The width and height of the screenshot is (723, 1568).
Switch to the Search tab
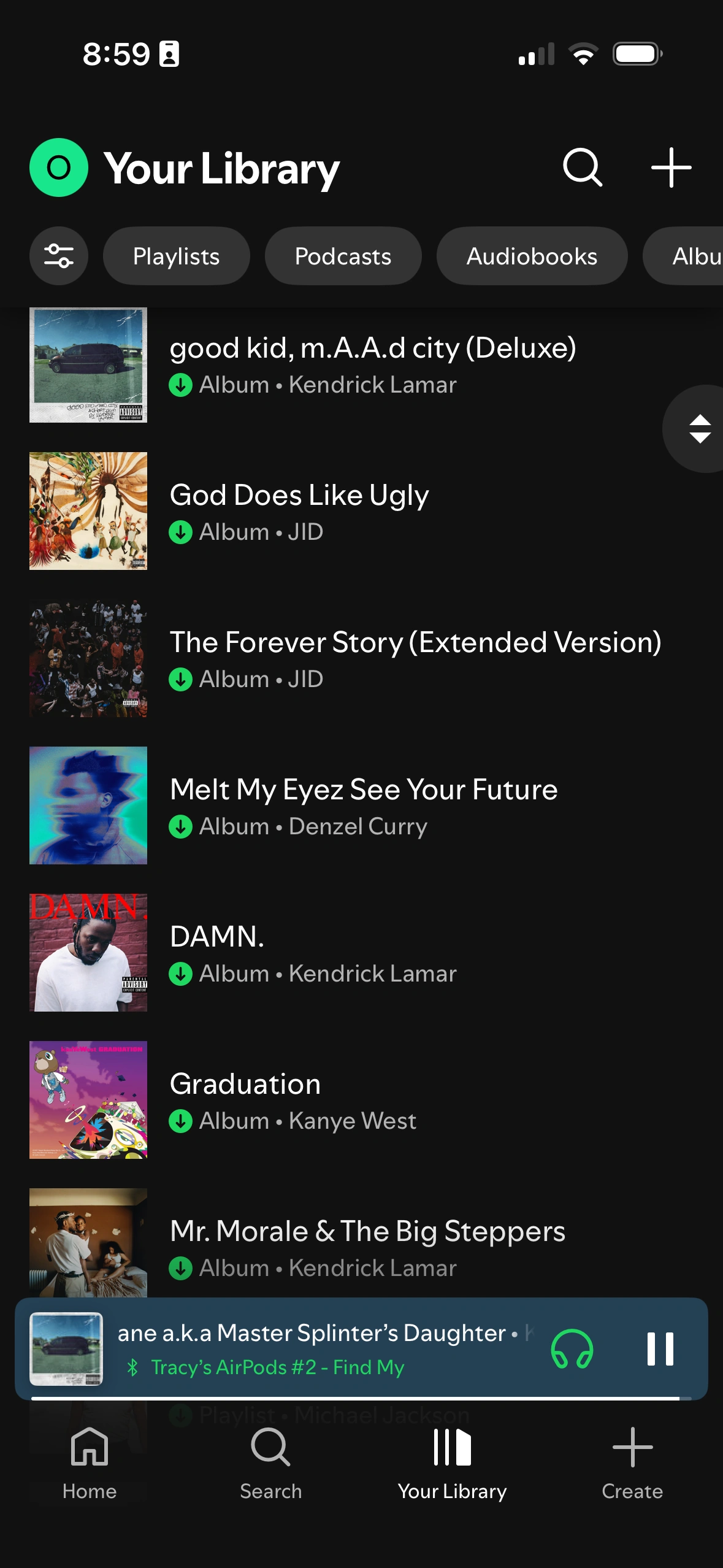click(270, 1463)
